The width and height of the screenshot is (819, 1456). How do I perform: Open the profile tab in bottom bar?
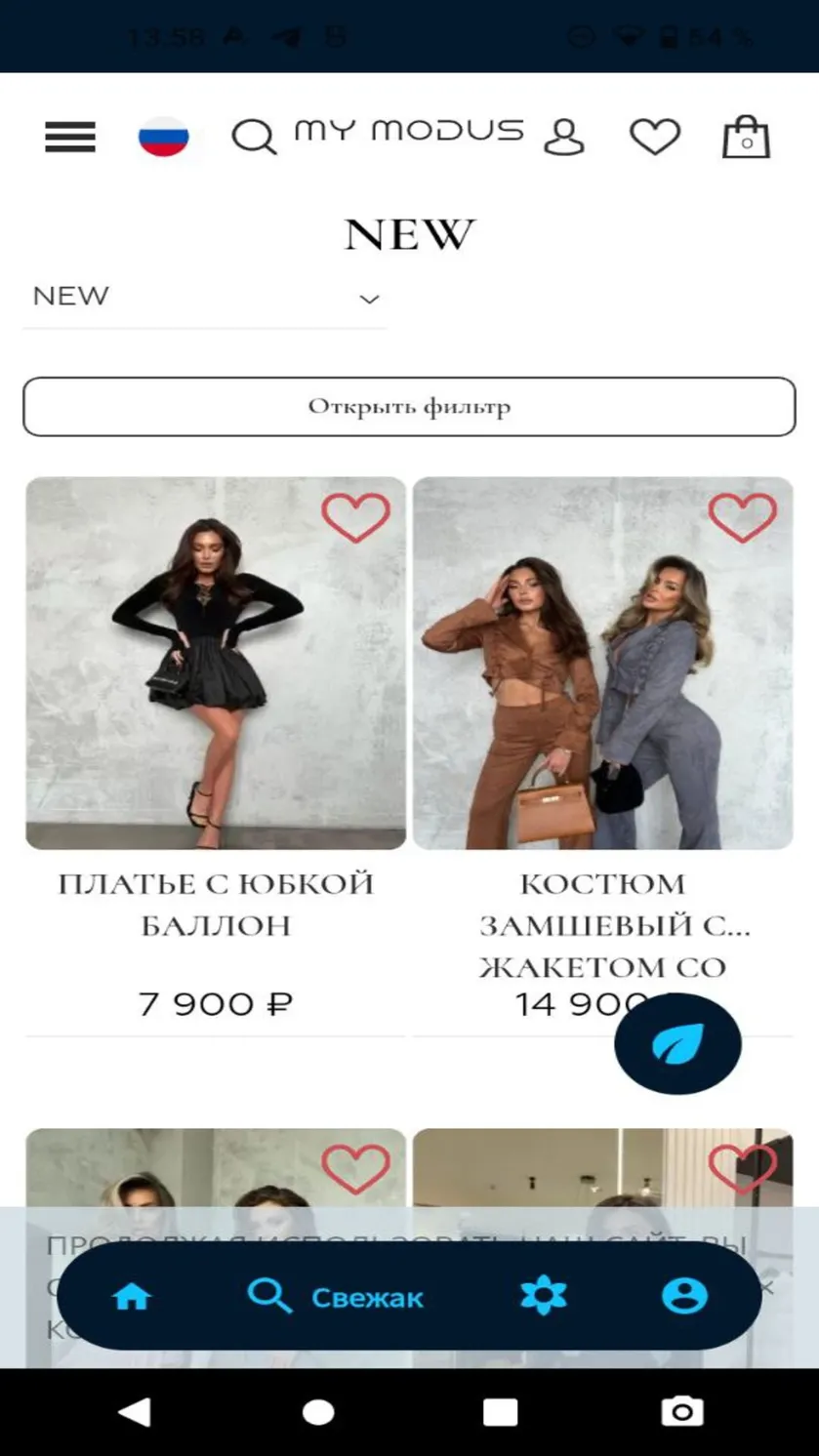(x=684, y=1296)
